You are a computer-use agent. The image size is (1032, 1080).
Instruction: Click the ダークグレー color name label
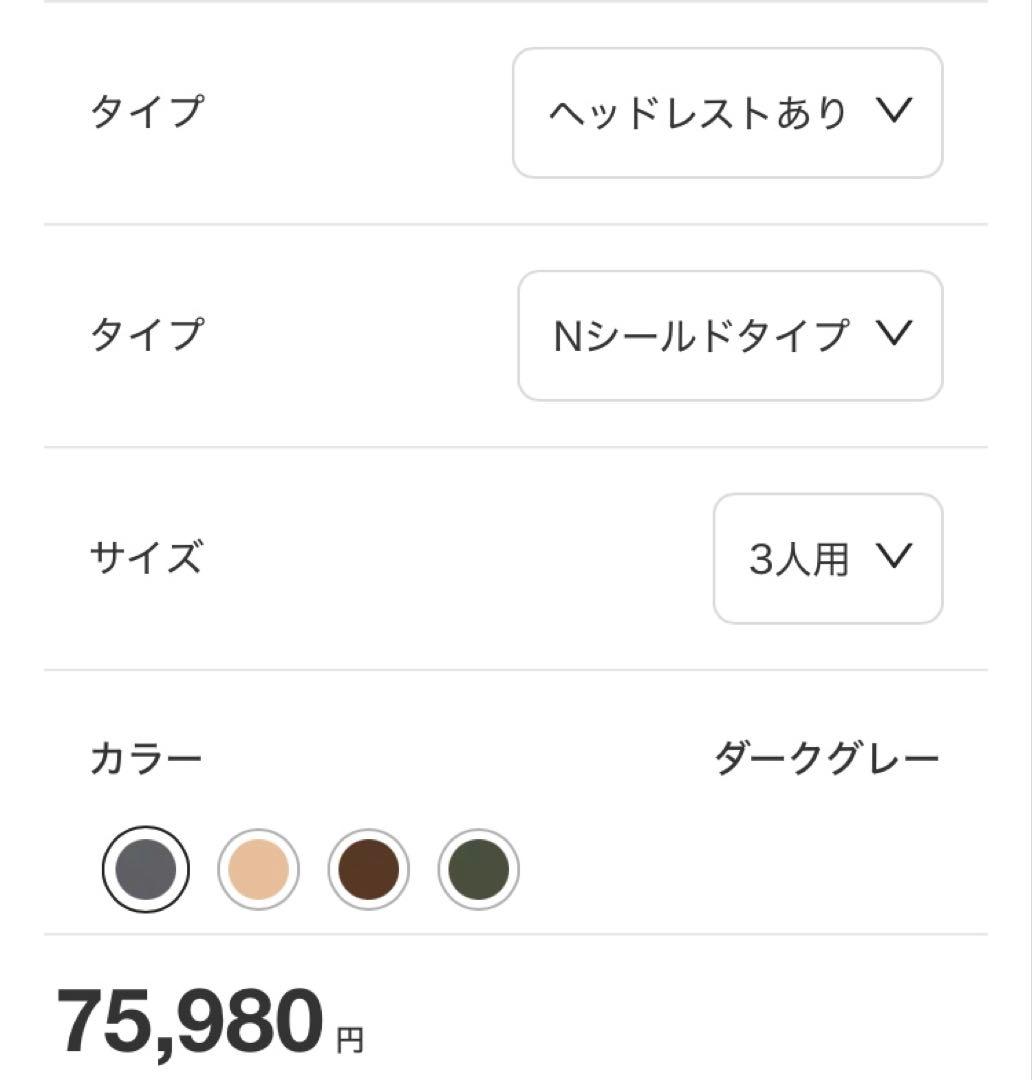[827, 758]
